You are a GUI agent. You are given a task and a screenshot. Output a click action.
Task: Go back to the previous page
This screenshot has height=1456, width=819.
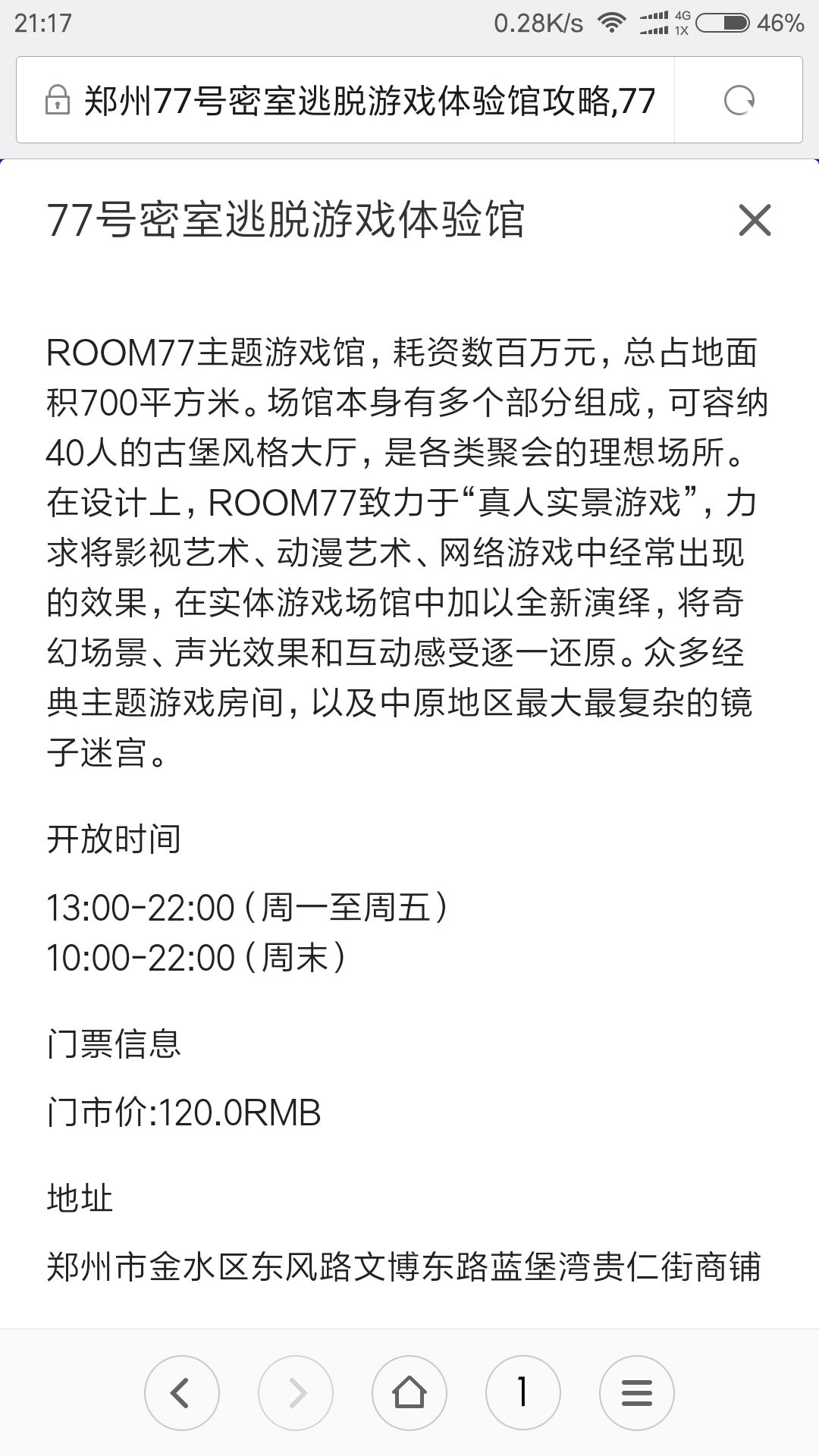coord(182,1392)
